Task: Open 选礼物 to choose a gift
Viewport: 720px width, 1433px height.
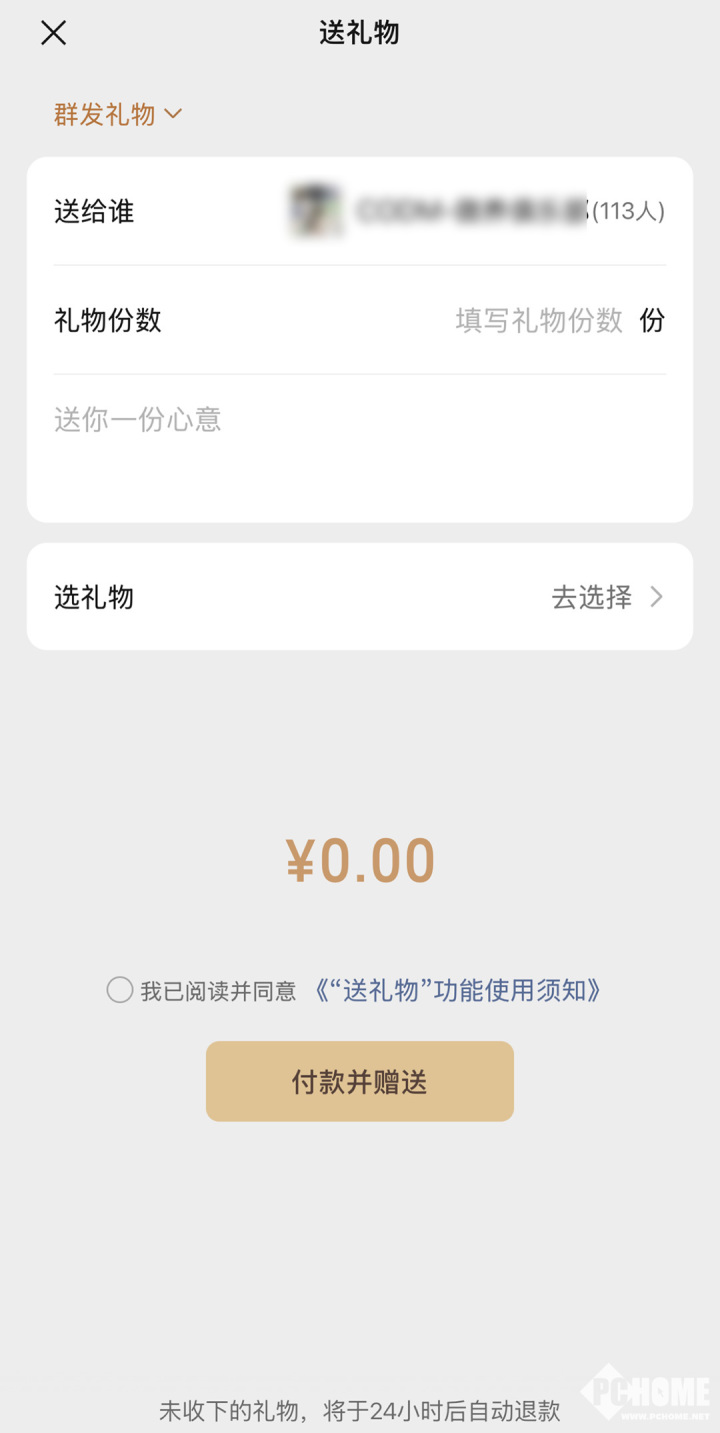Action: [x=360, y=597]
